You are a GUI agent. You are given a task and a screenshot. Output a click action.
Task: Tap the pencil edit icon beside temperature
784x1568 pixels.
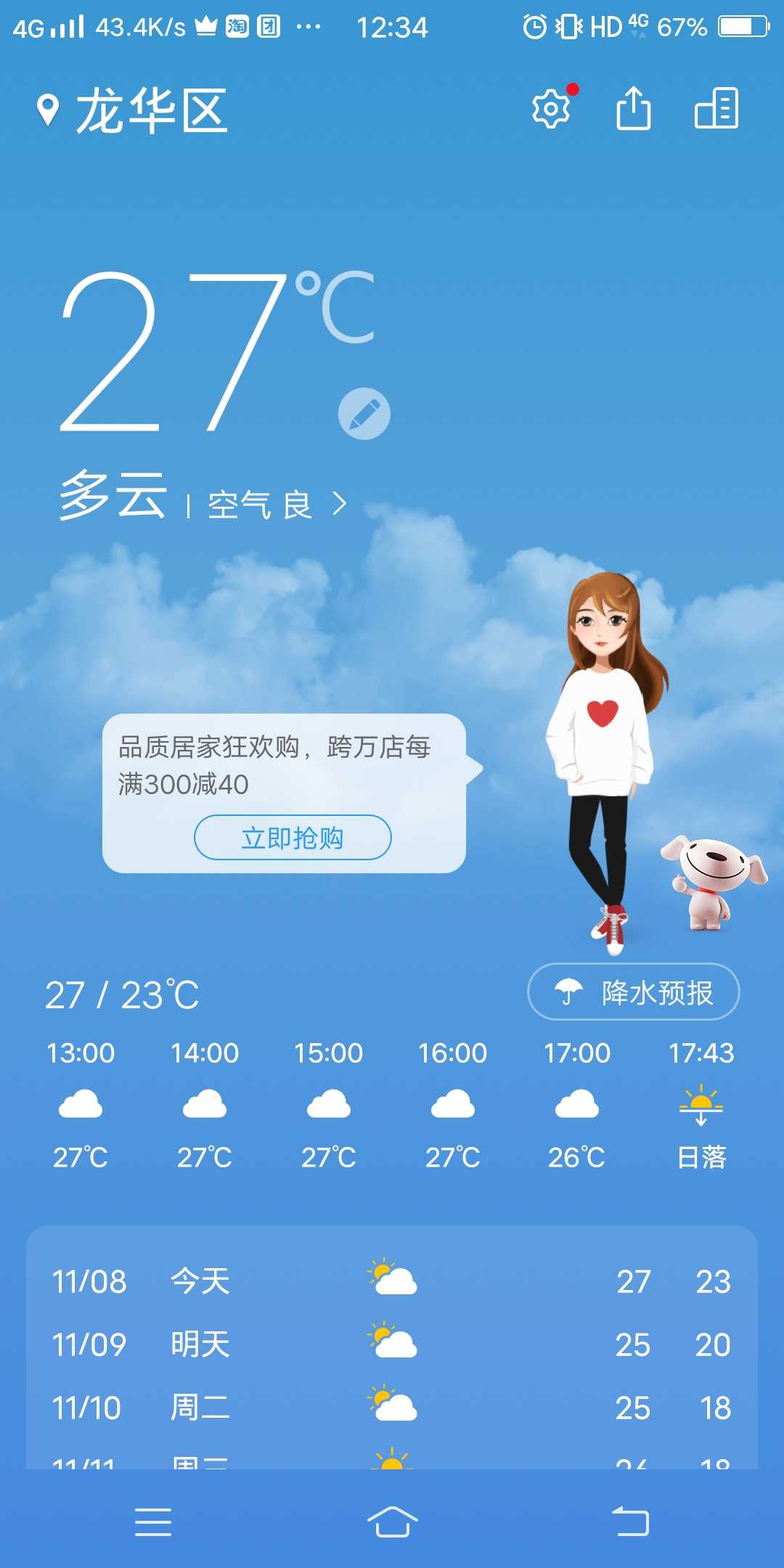click(x=364, y=414)
